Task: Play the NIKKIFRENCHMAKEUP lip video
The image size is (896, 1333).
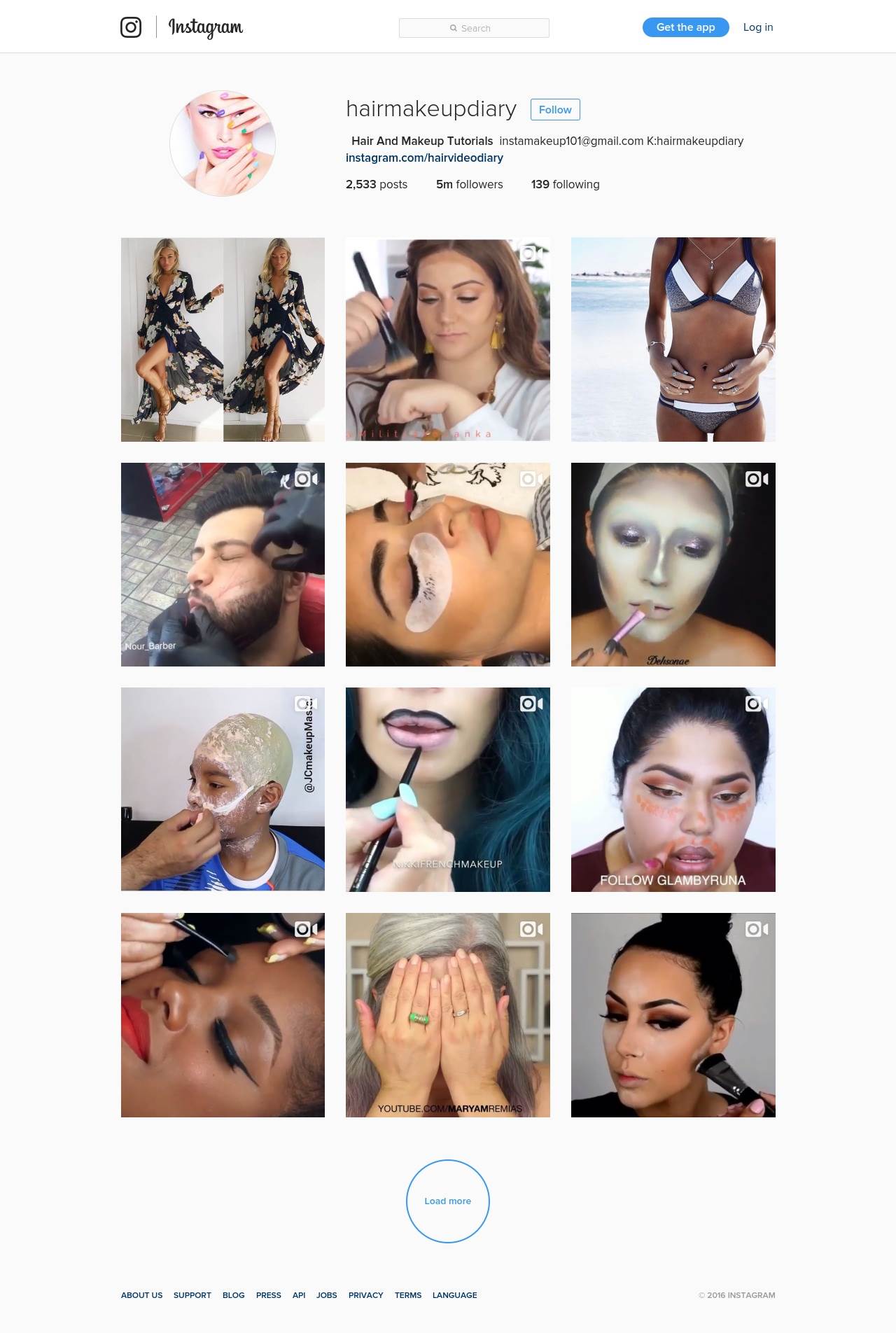Action: [x=447, y=789]
